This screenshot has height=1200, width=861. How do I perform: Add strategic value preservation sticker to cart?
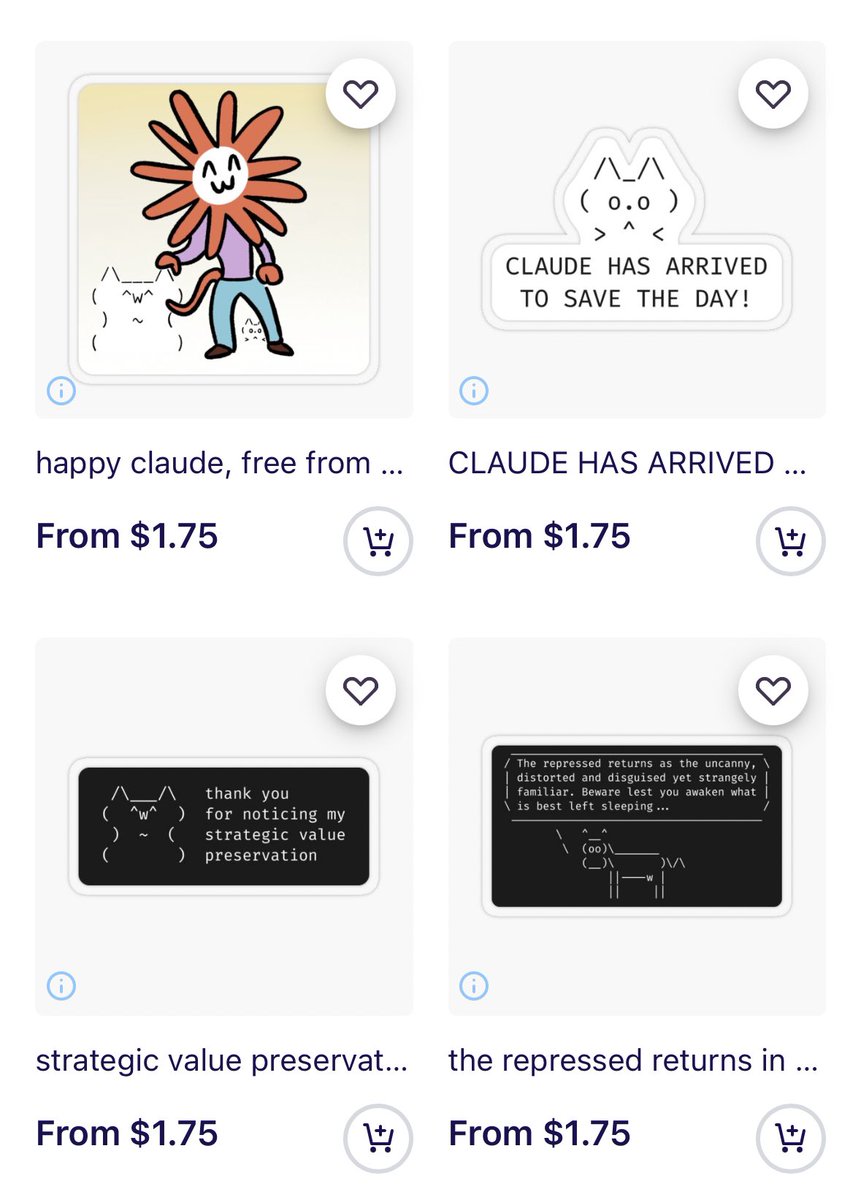click(378, 1137)
